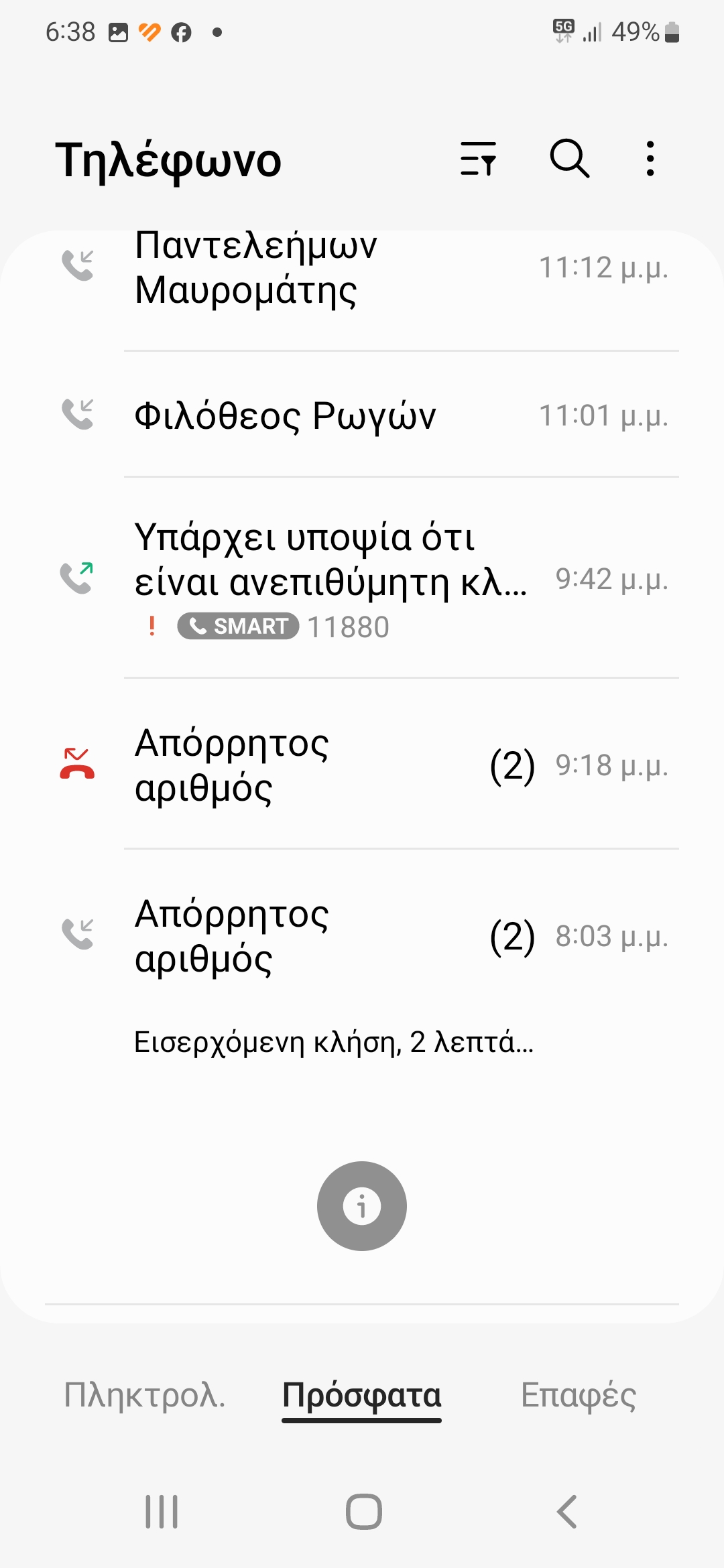Open the call log filter icon
Viewport: 724px width, 1568px height.
(x=478, y=159)
